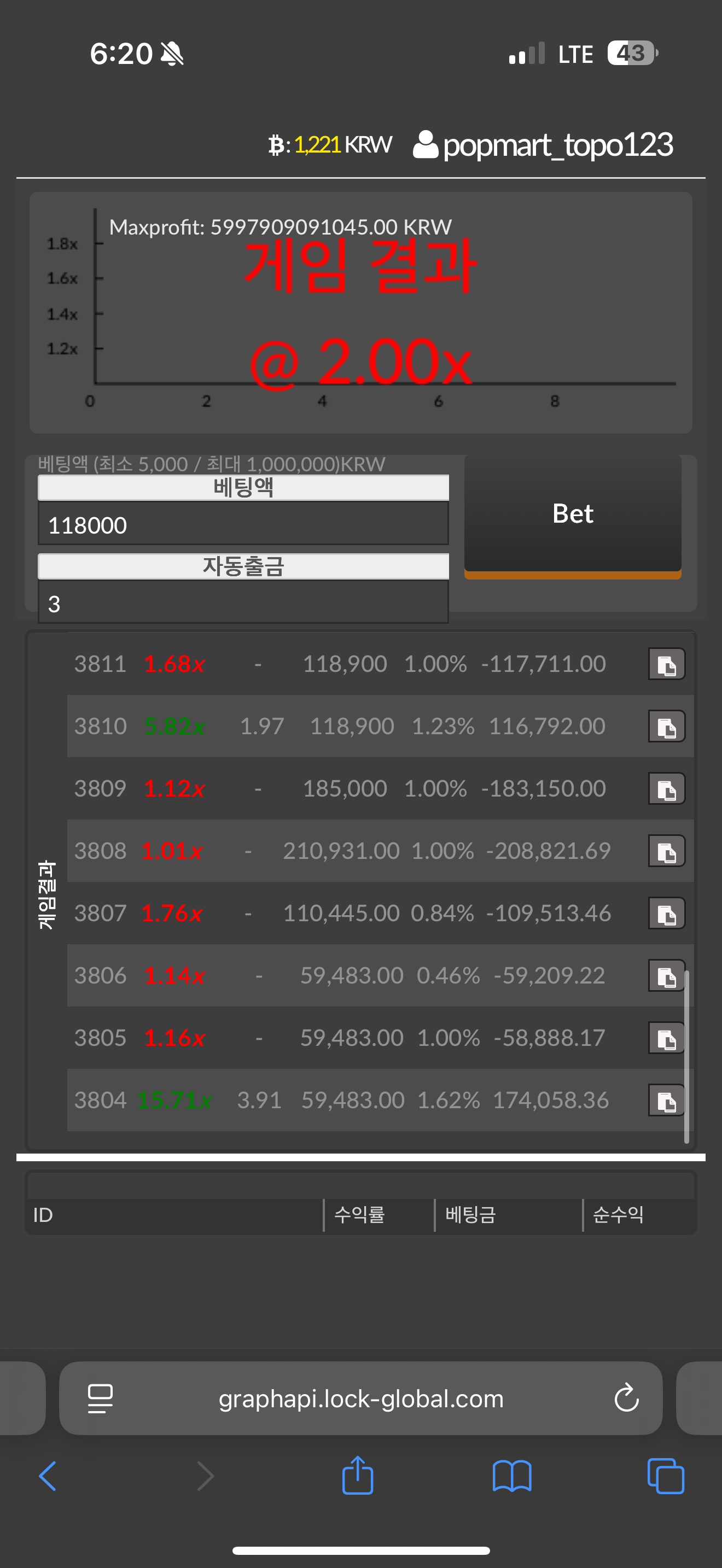Image resolution: width=722 pixels, height=1568 pixels.
Task: Edit the 자동출금 auto cashout field
Action: (x=243, y=602)
